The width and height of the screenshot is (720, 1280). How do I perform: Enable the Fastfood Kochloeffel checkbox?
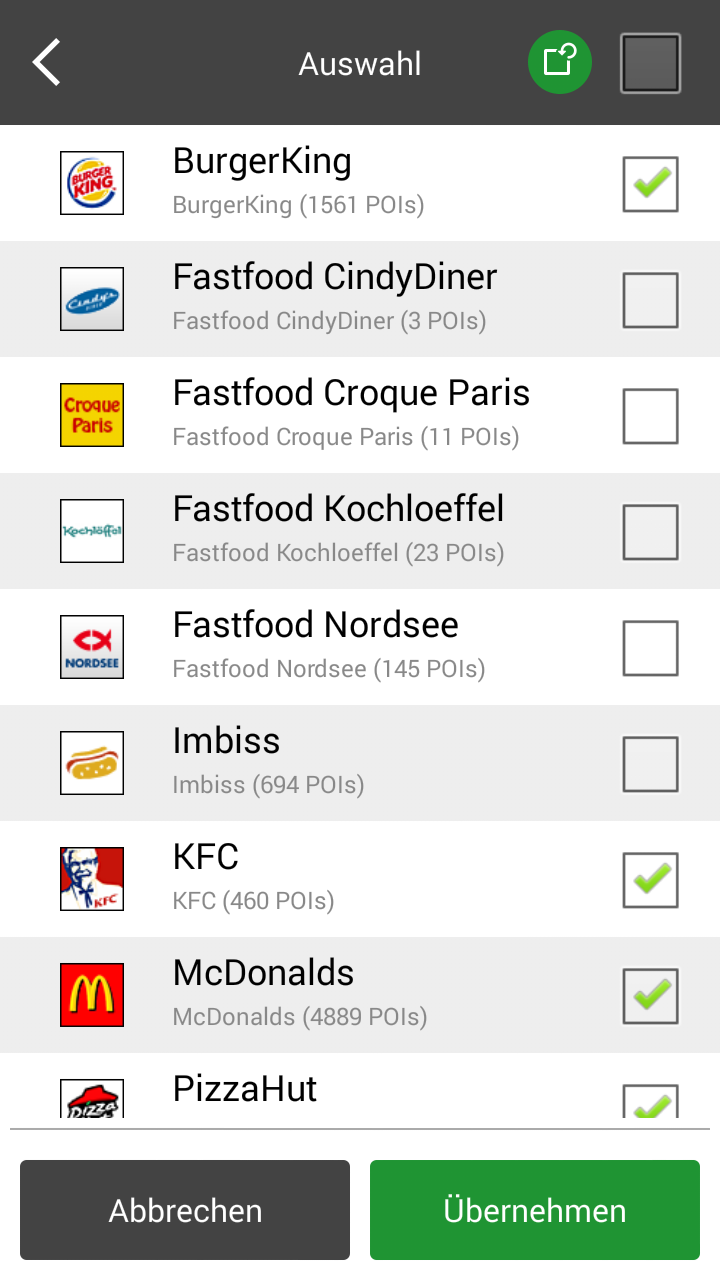(650, 532)
